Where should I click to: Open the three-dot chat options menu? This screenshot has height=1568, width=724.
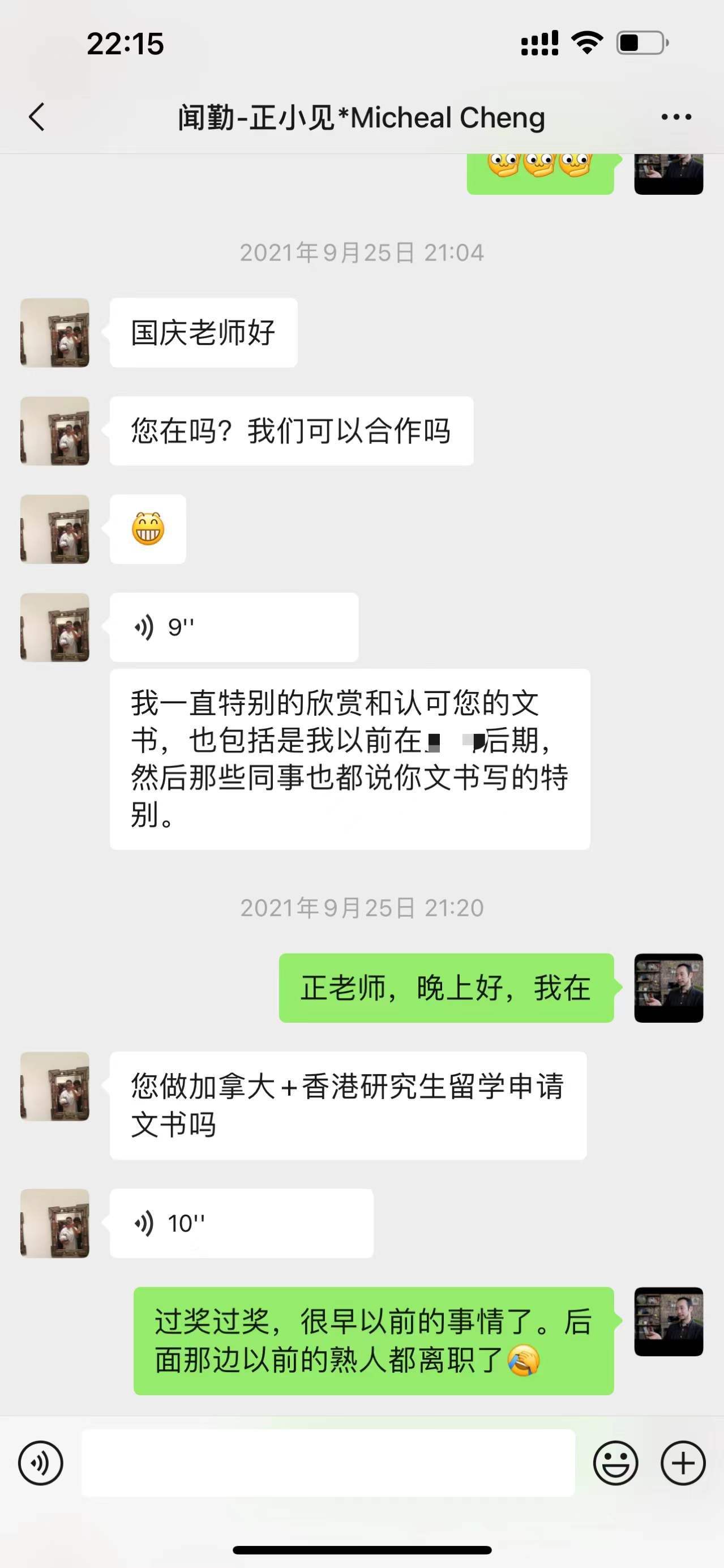click(x=676, y=117)
